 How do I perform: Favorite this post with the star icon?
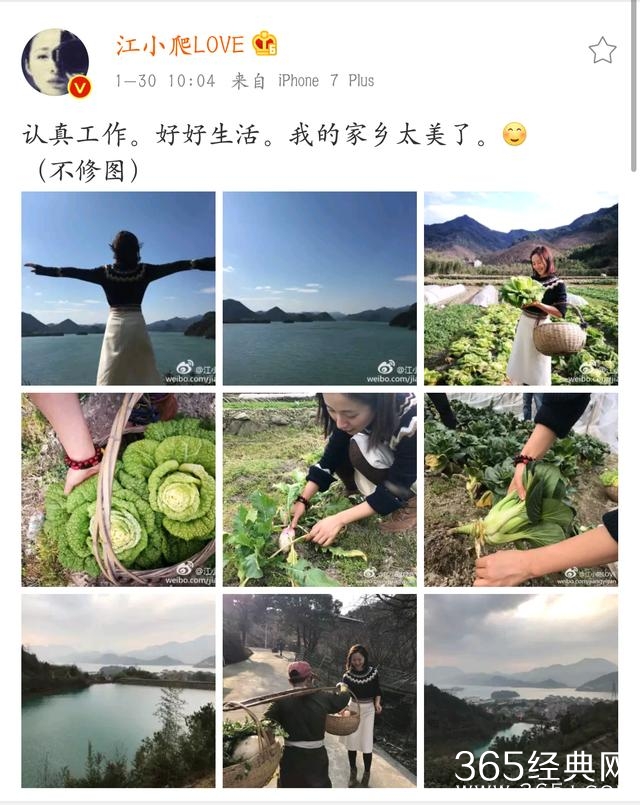coord(602,50)
